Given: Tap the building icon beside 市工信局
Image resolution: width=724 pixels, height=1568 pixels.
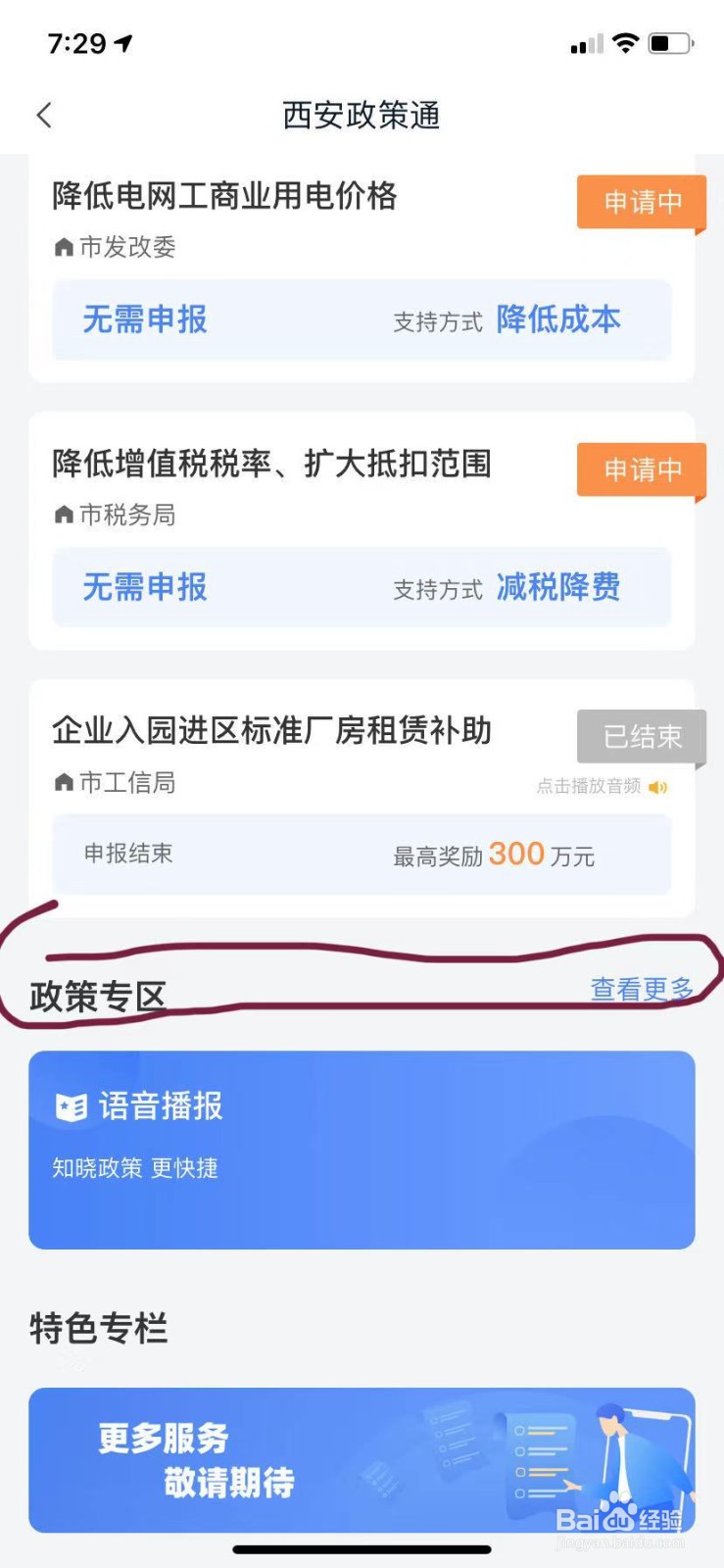Looking at the screenshot, I should [61, 782].
